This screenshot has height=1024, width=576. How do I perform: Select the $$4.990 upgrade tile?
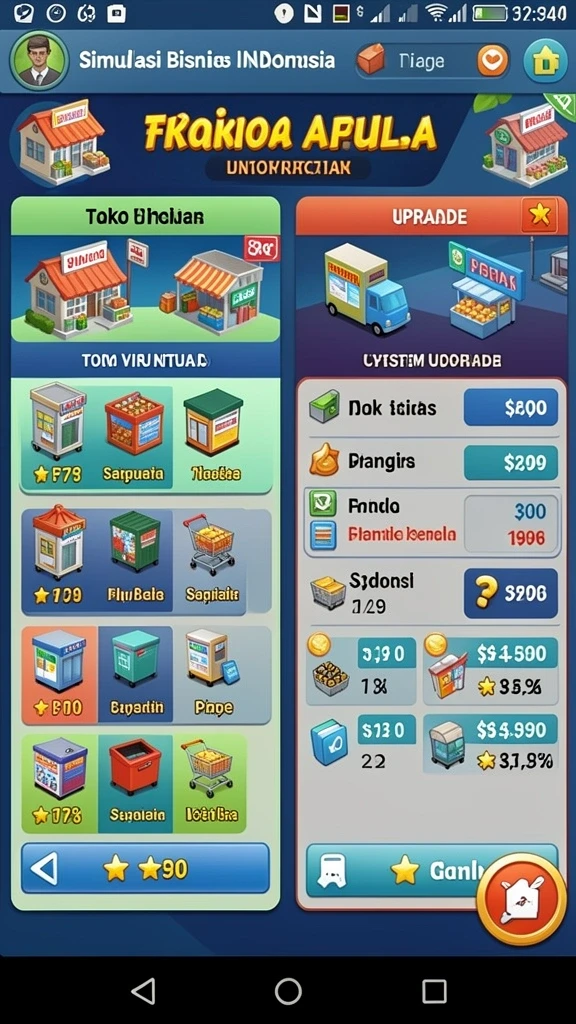point(490,746)
